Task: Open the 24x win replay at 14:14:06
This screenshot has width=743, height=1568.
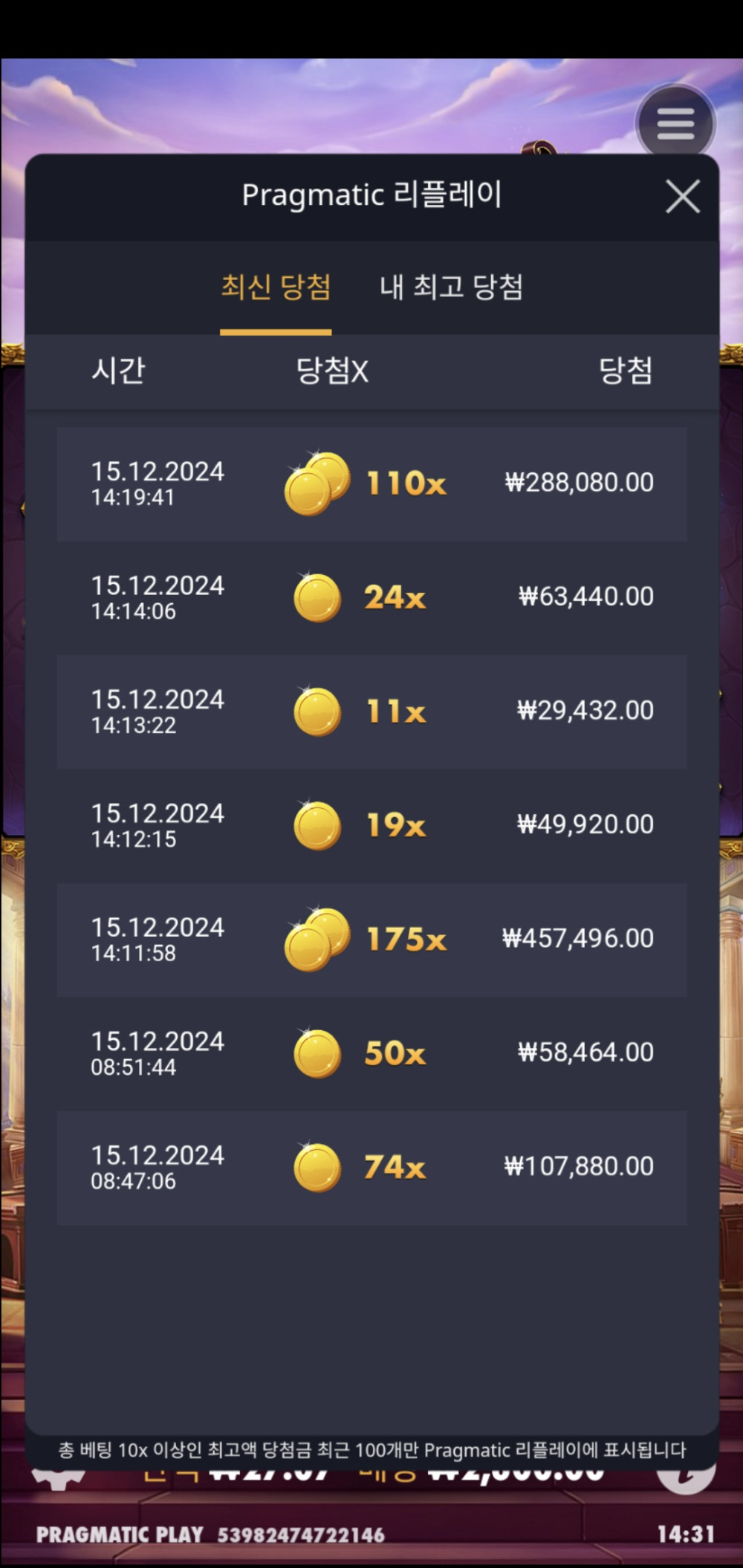Action: (371, 597)
